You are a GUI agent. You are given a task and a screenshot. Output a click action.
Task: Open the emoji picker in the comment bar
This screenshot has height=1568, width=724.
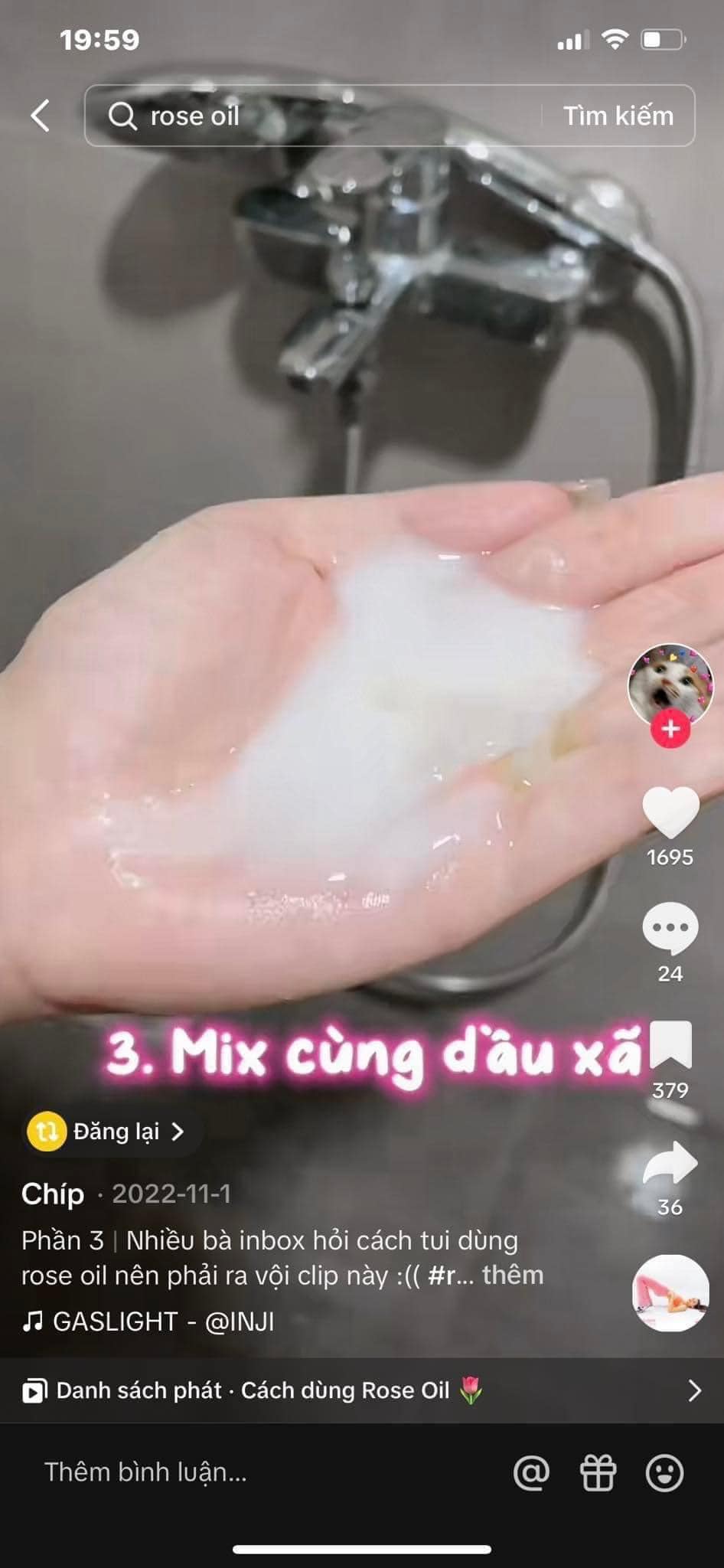click(664, 1472)
